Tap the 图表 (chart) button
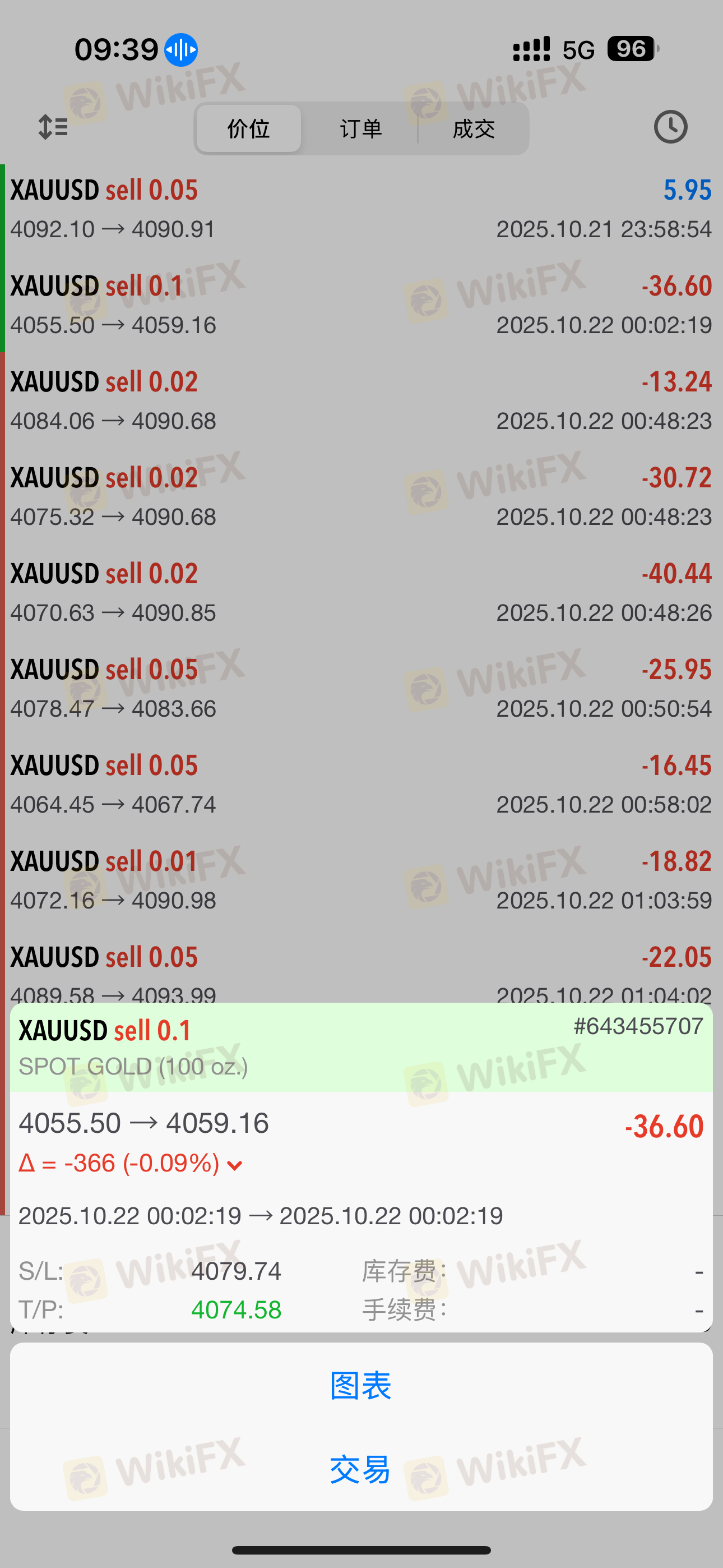The width and height of the screenshot is (723, 1568). pos(360,1385)
